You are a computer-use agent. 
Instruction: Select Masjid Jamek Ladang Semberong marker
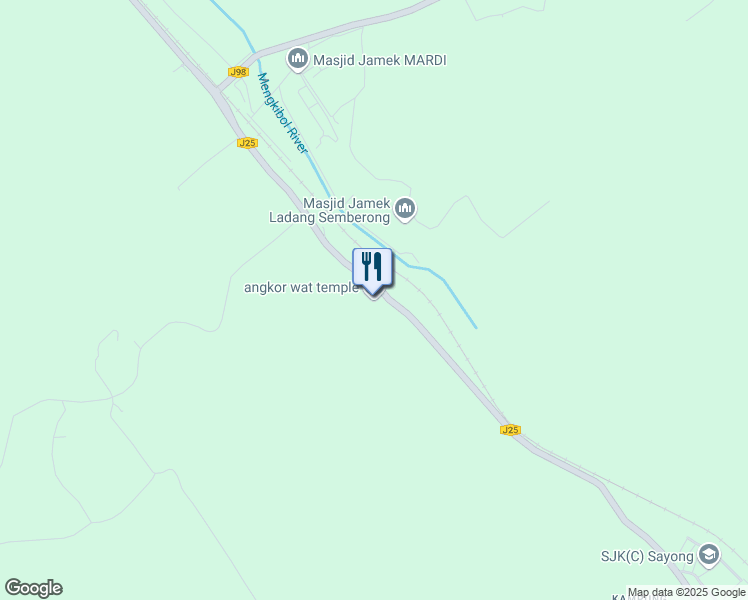(x=405, y=208)
